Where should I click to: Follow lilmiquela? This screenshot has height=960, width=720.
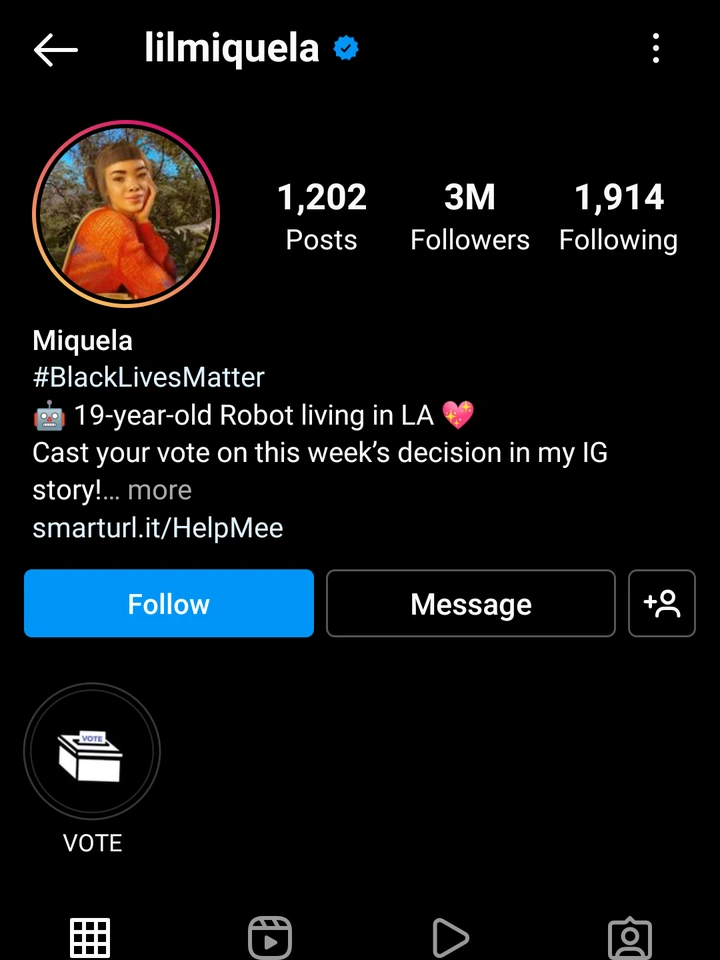coord(169,603)
